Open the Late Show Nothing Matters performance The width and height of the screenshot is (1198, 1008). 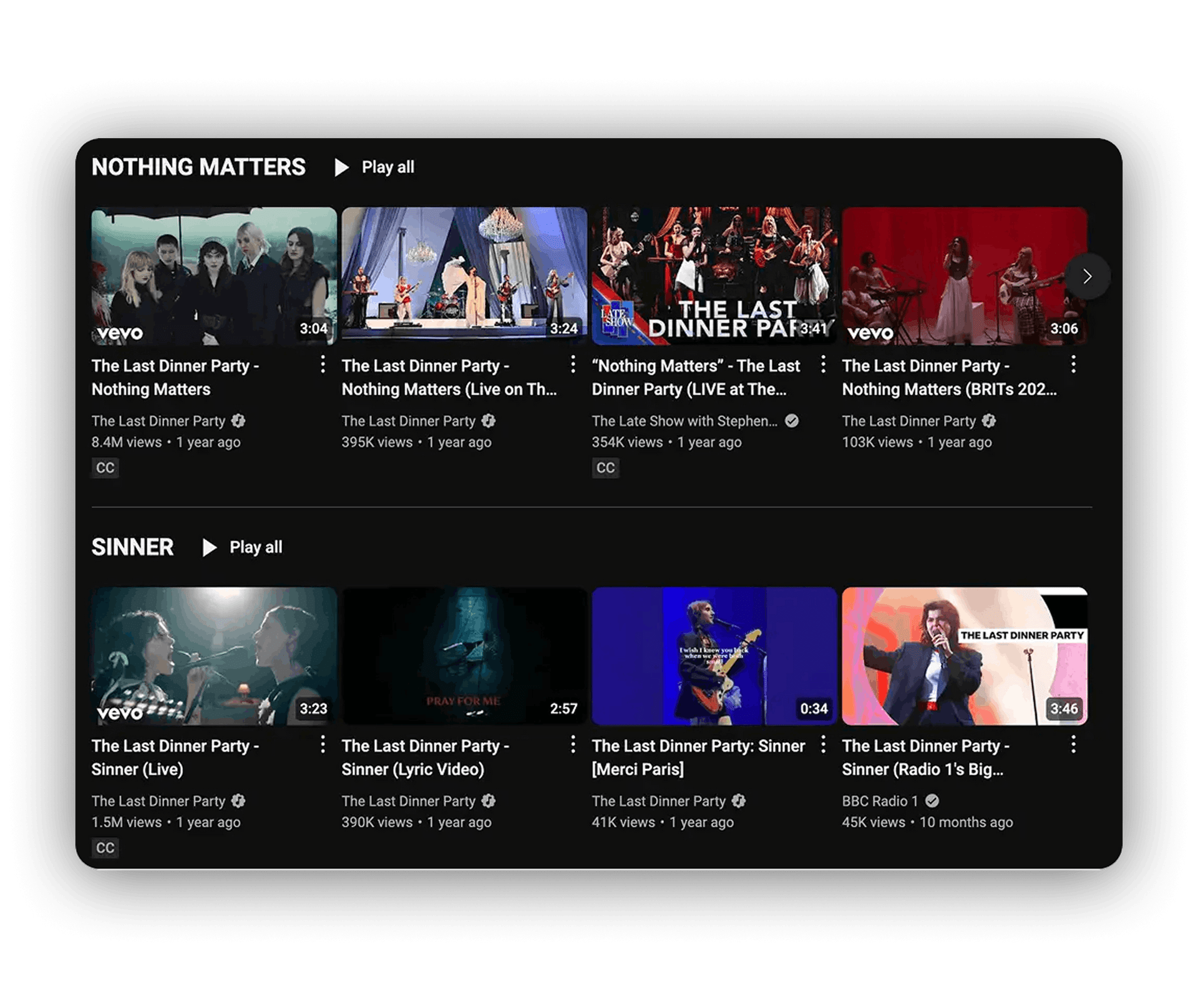pyautogui.click(x=714, y=276)
